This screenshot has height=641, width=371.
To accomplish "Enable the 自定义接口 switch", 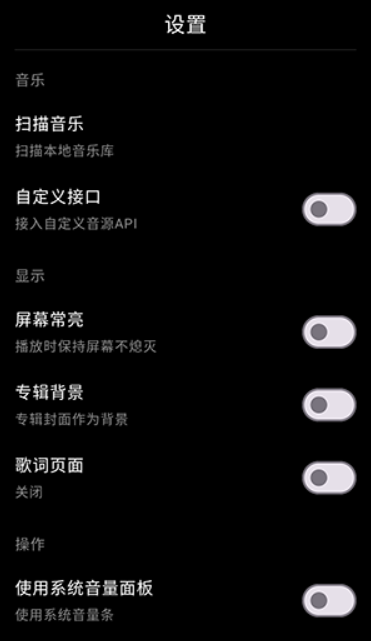I will [x=329, y=209].
